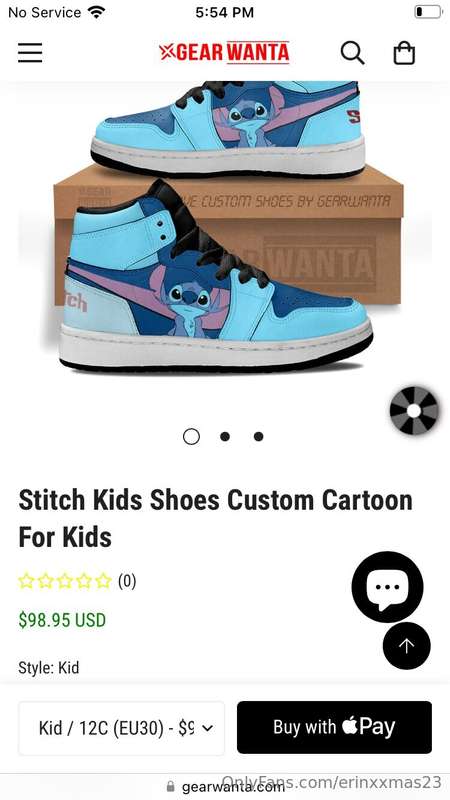Buy with Apple Pay
Screen dimensions: 450x800
pos(334,727)
